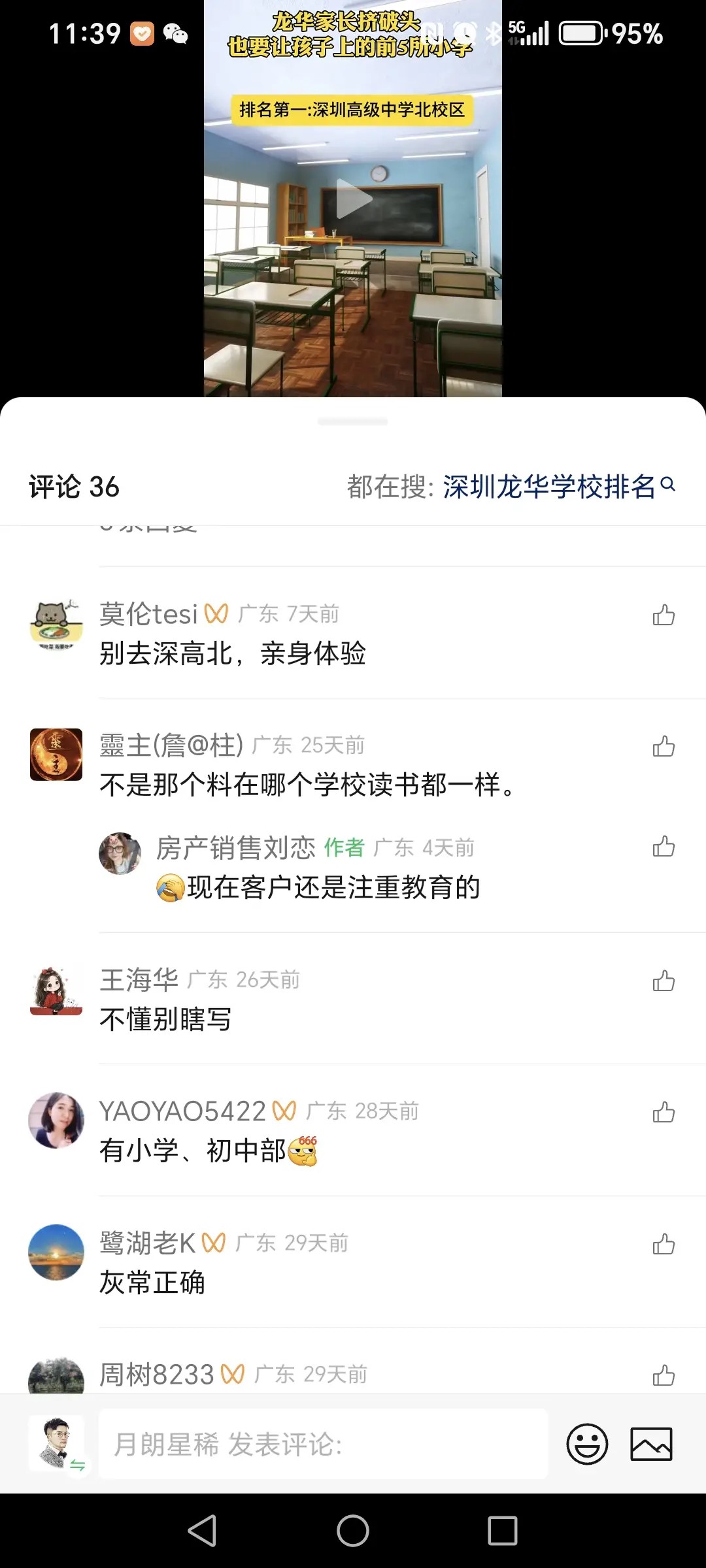This screenshot has width=706, height=1568.
Task: Visit 王海华's profile via avatar
Action: pos(56,990)
